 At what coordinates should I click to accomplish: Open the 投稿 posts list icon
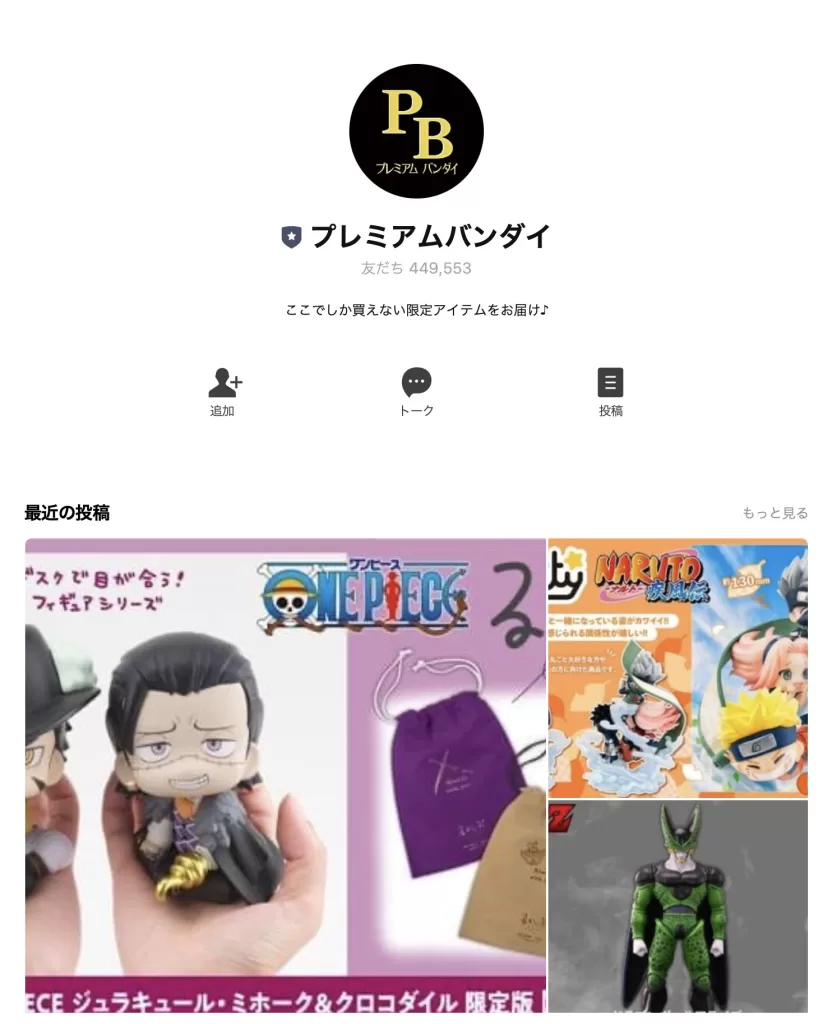(x=610, y=381)
